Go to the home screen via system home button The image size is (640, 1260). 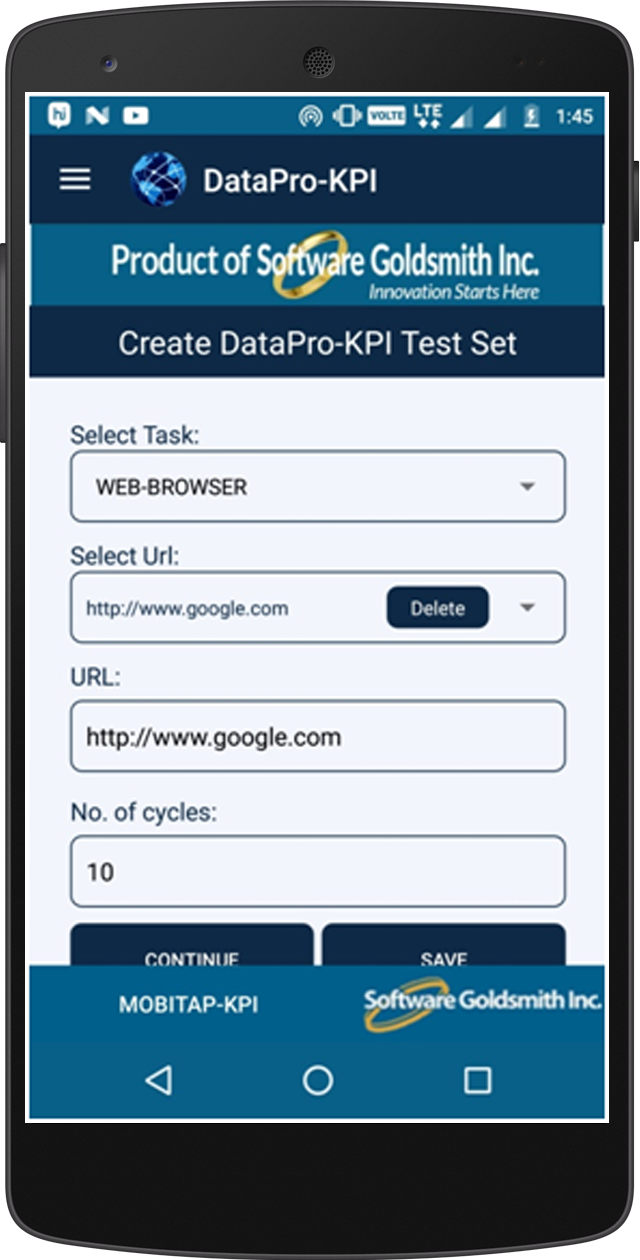click(318, 1080)
